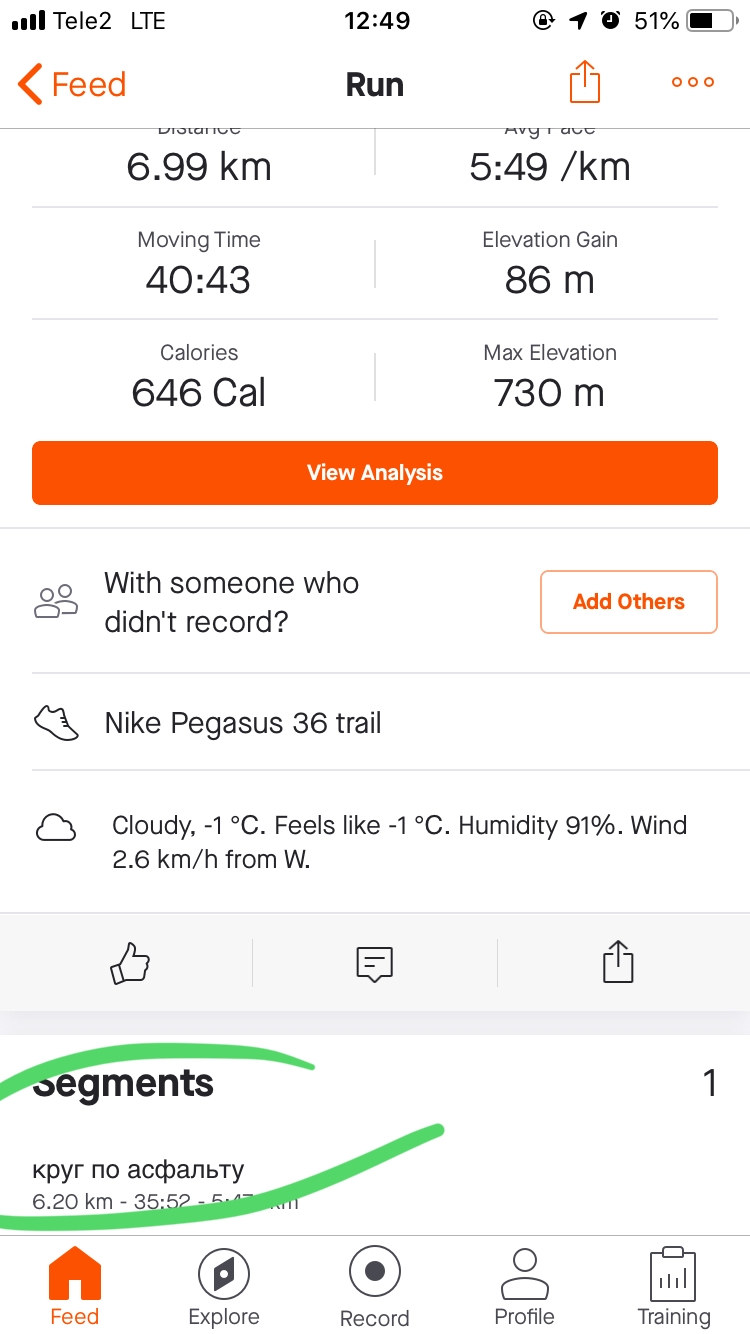Open the three-dot overflow menu
750x1334 pixels.
click(x=693, y=83)
